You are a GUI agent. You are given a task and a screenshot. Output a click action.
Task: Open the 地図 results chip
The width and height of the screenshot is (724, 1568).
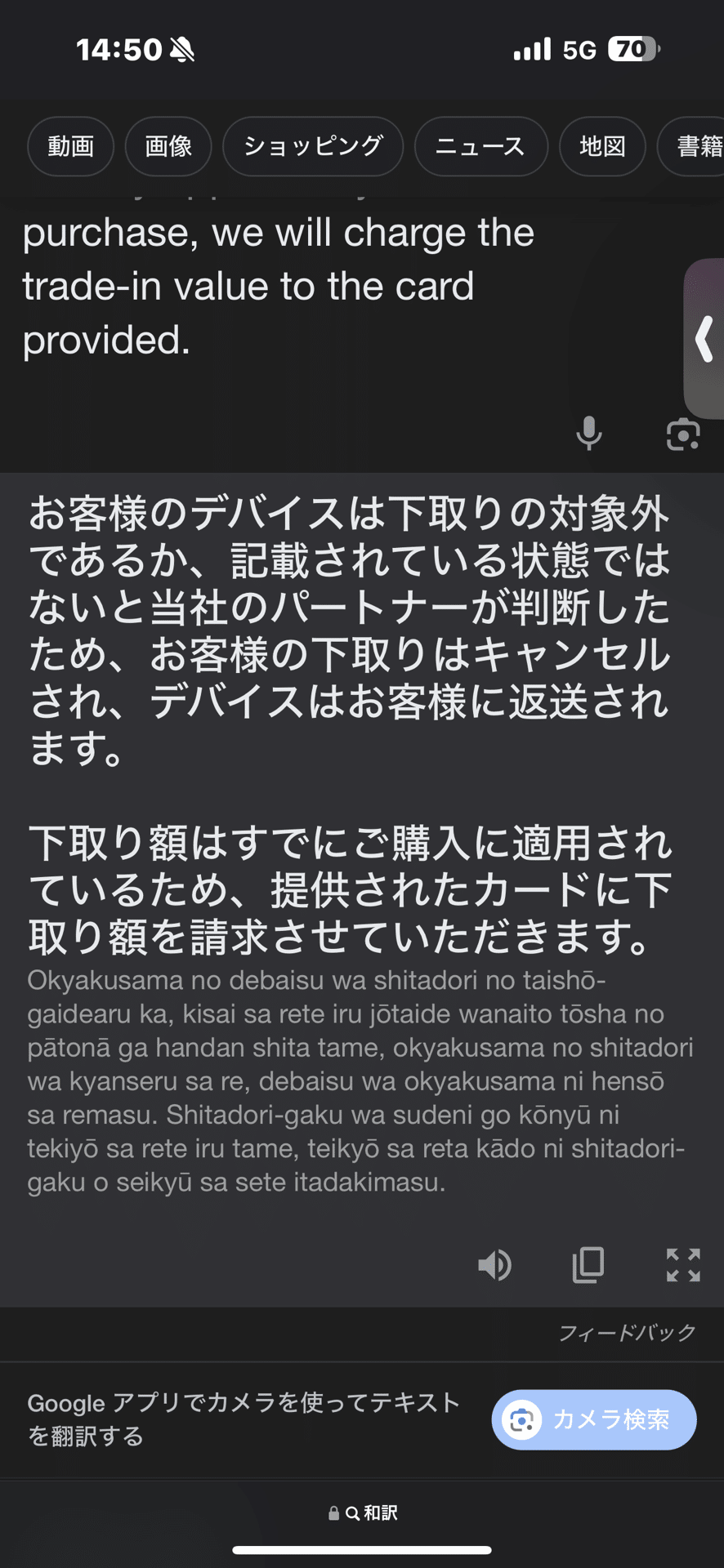click(x=602, y=146)
